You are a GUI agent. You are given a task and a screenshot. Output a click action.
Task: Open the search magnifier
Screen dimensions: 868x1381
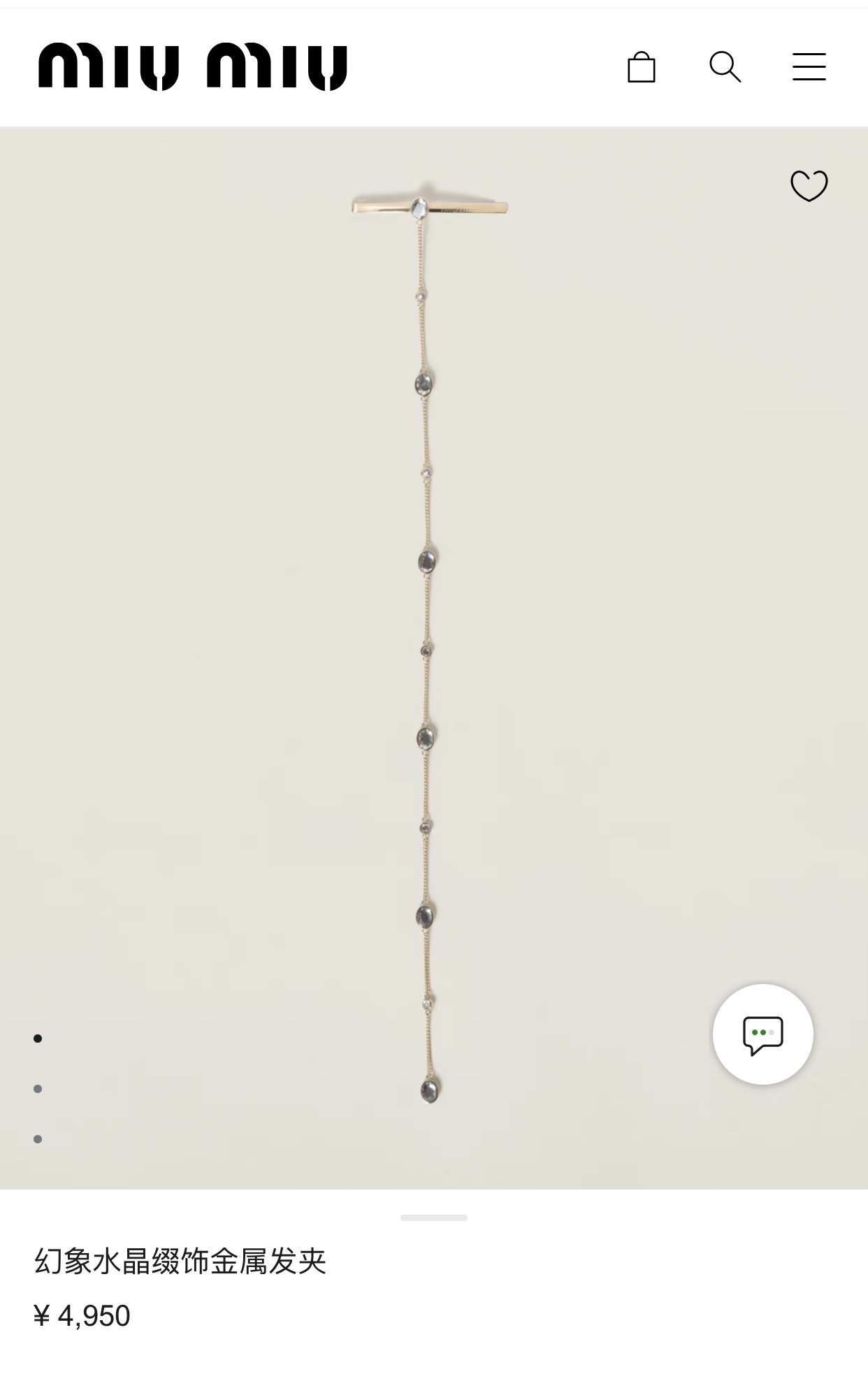coord(725,67)
